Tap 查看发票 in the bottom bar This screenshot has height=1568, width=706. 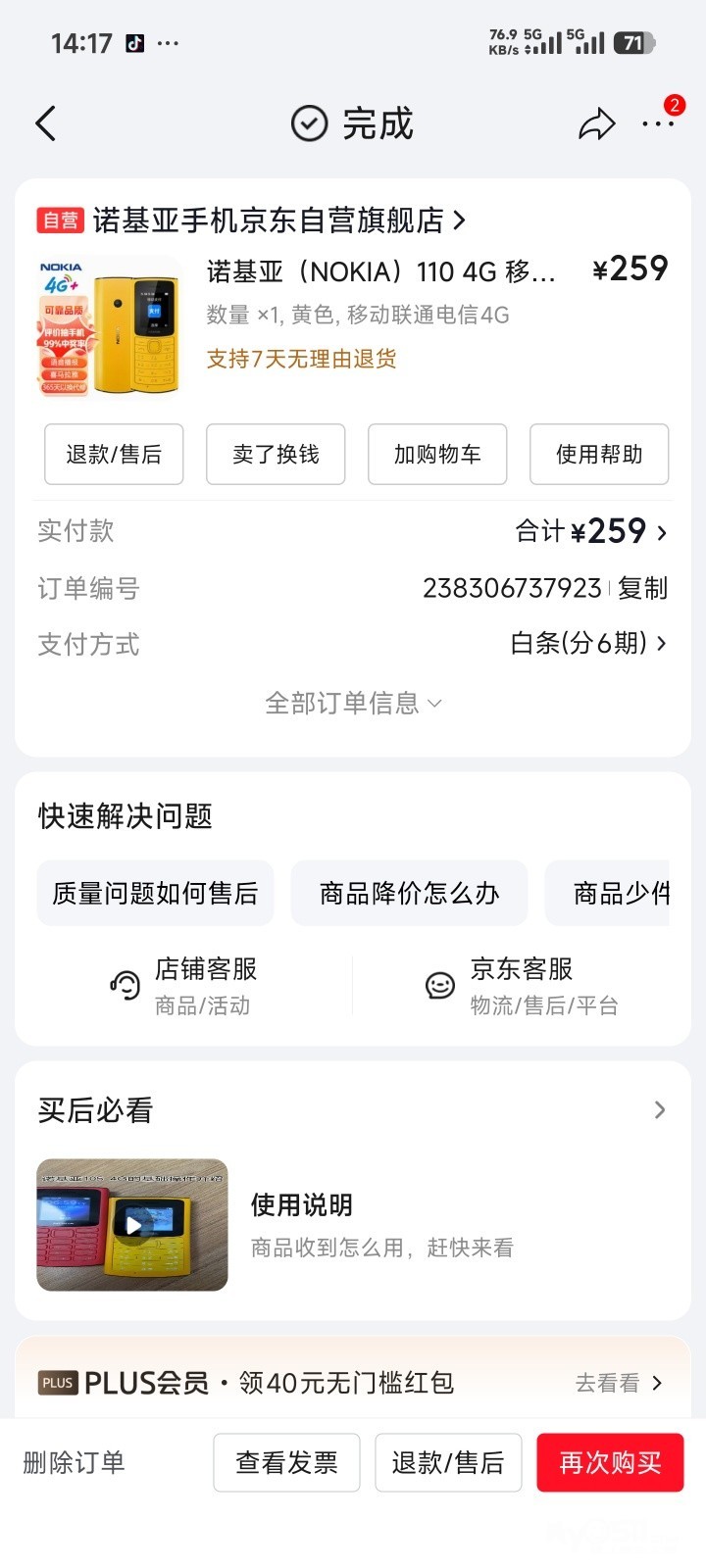pyautogui.click(x=286, y=1462)
